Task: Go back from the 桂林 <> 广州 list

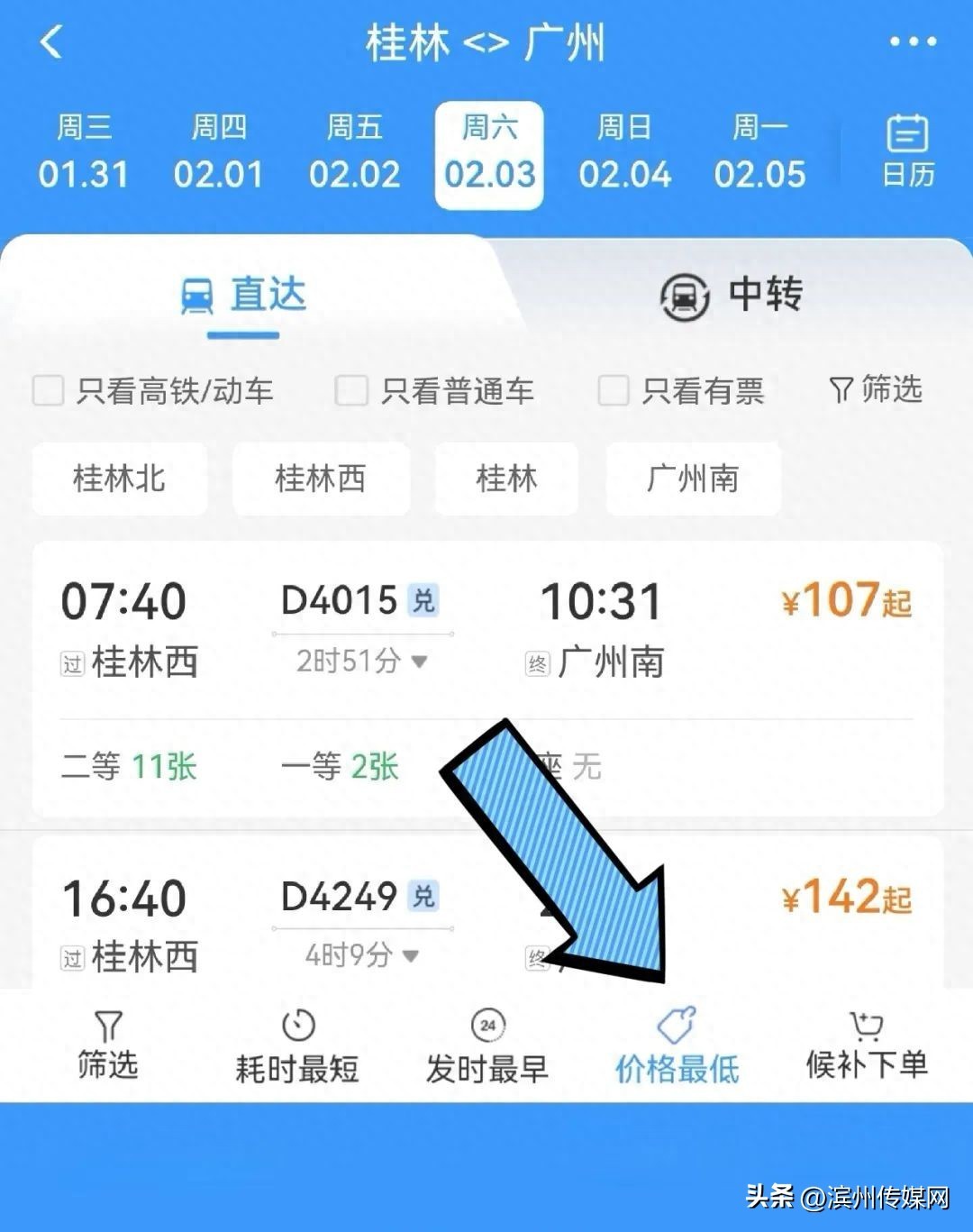Action: [52, 42]
